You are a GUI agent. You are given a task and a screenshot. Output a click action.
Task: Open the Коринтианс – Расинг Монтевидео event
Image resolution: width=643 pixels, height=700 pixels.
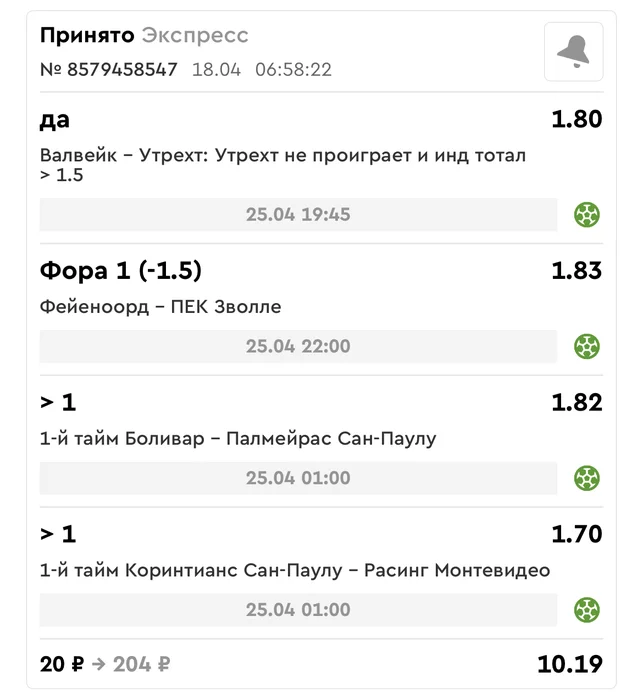point(294,571)
